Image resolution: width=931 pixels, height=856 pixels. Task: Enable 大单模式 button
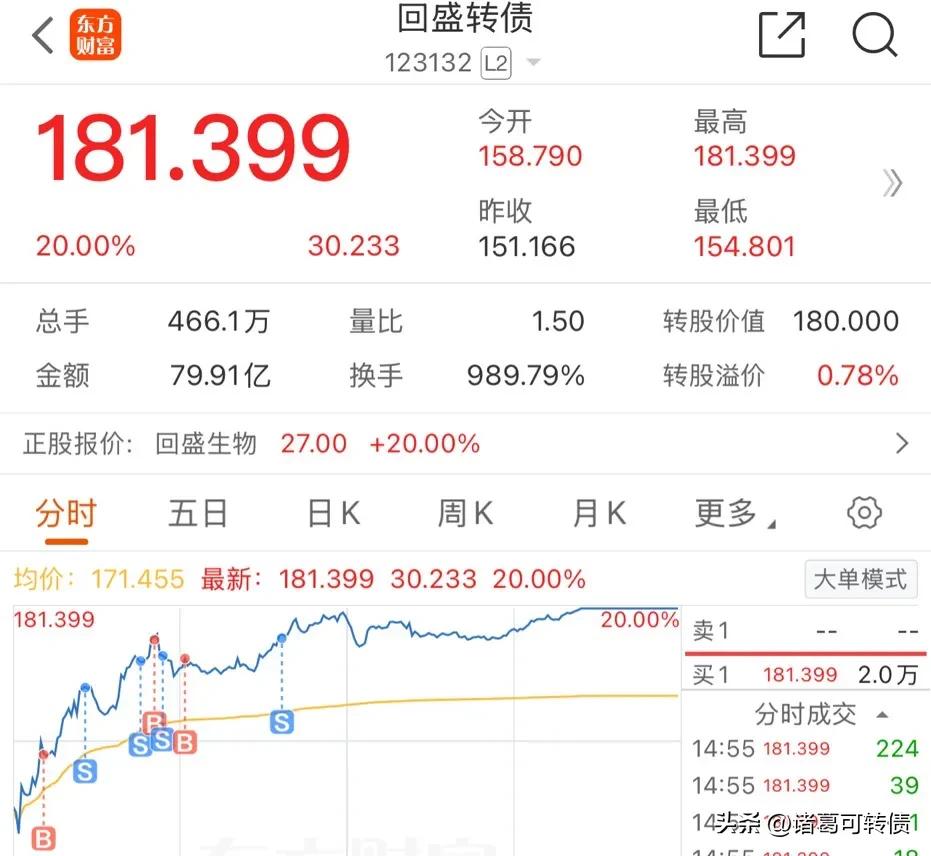pos(860,579)
